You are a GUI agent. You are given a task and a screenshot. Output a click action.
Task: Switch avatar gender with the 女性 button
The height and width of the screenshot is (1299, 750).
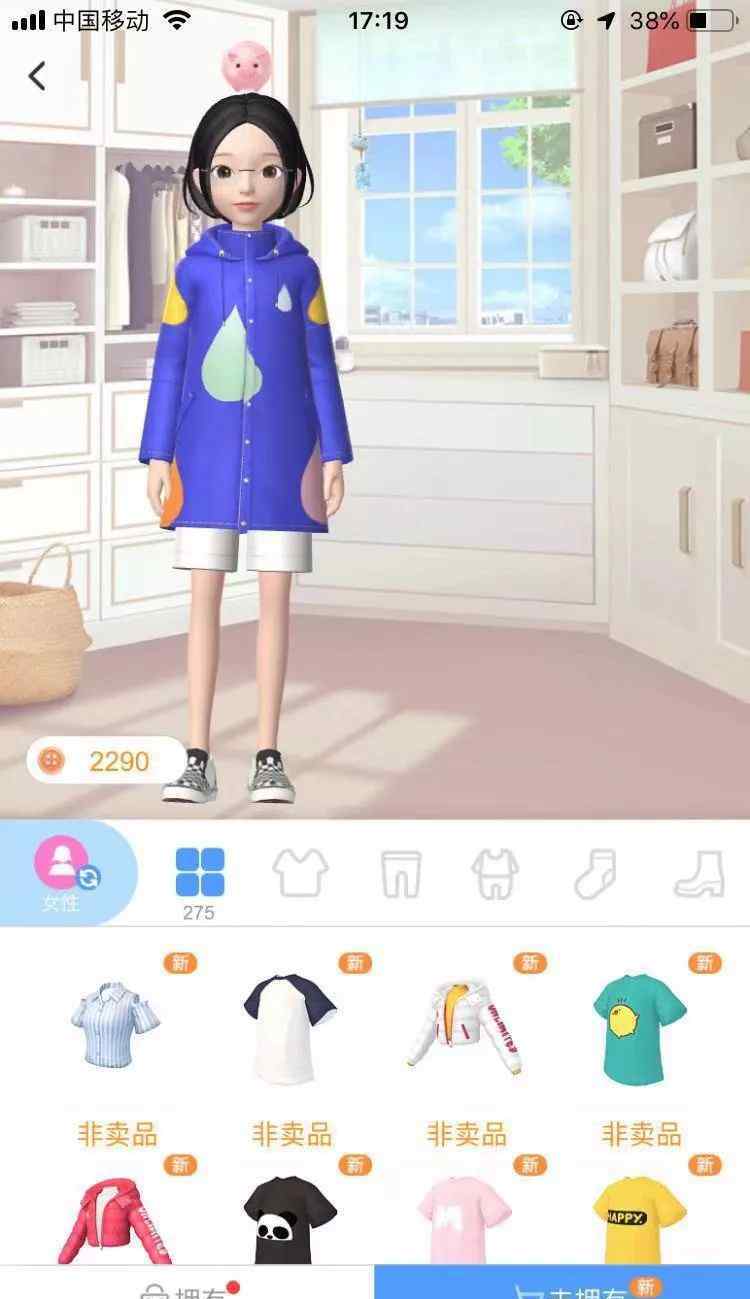coord(67,873)
